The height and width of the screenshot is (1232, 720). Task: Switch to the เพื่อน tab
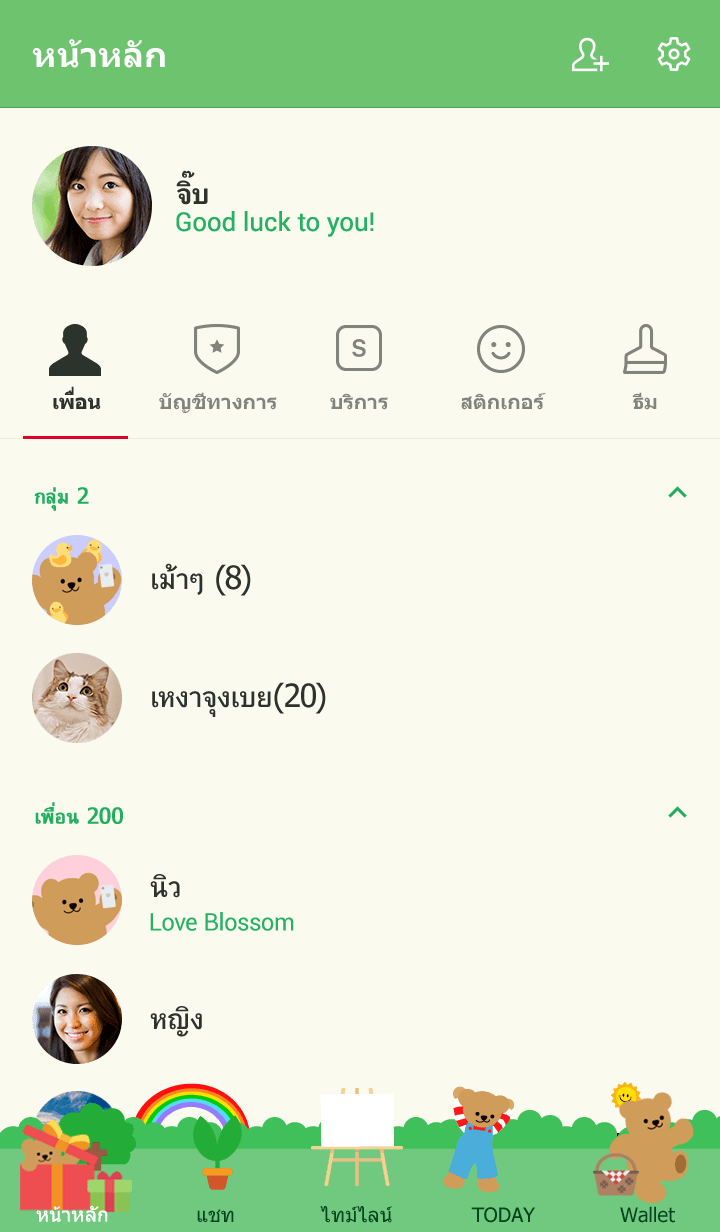tap(76, 370)
